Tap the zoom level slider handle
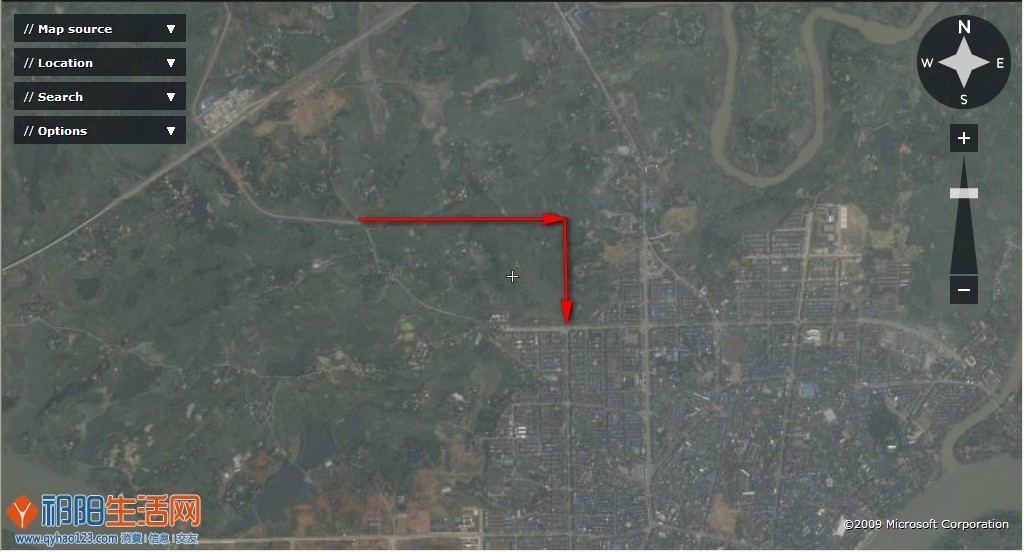1024x552 pixels. 964,193
